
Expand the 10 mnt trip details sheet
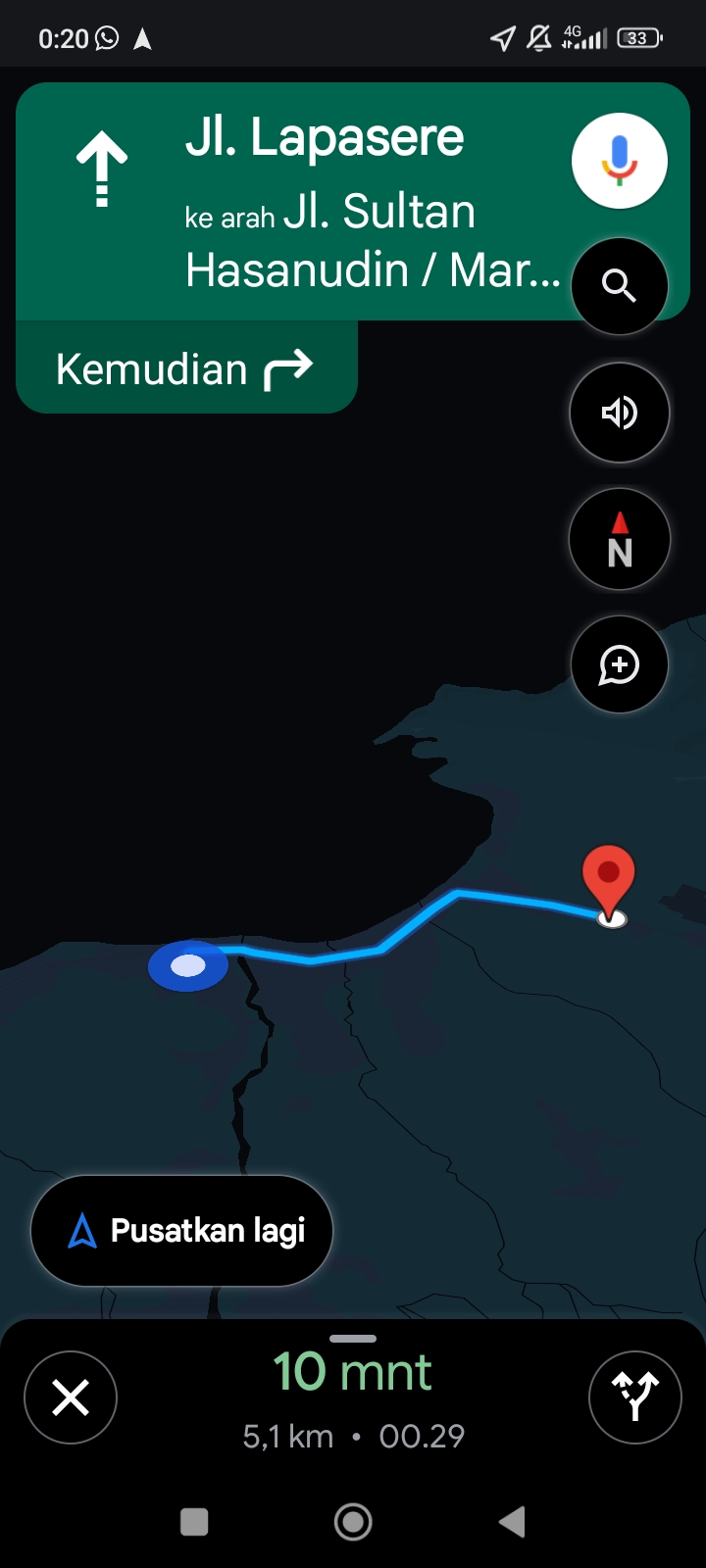click(353, 1396)
